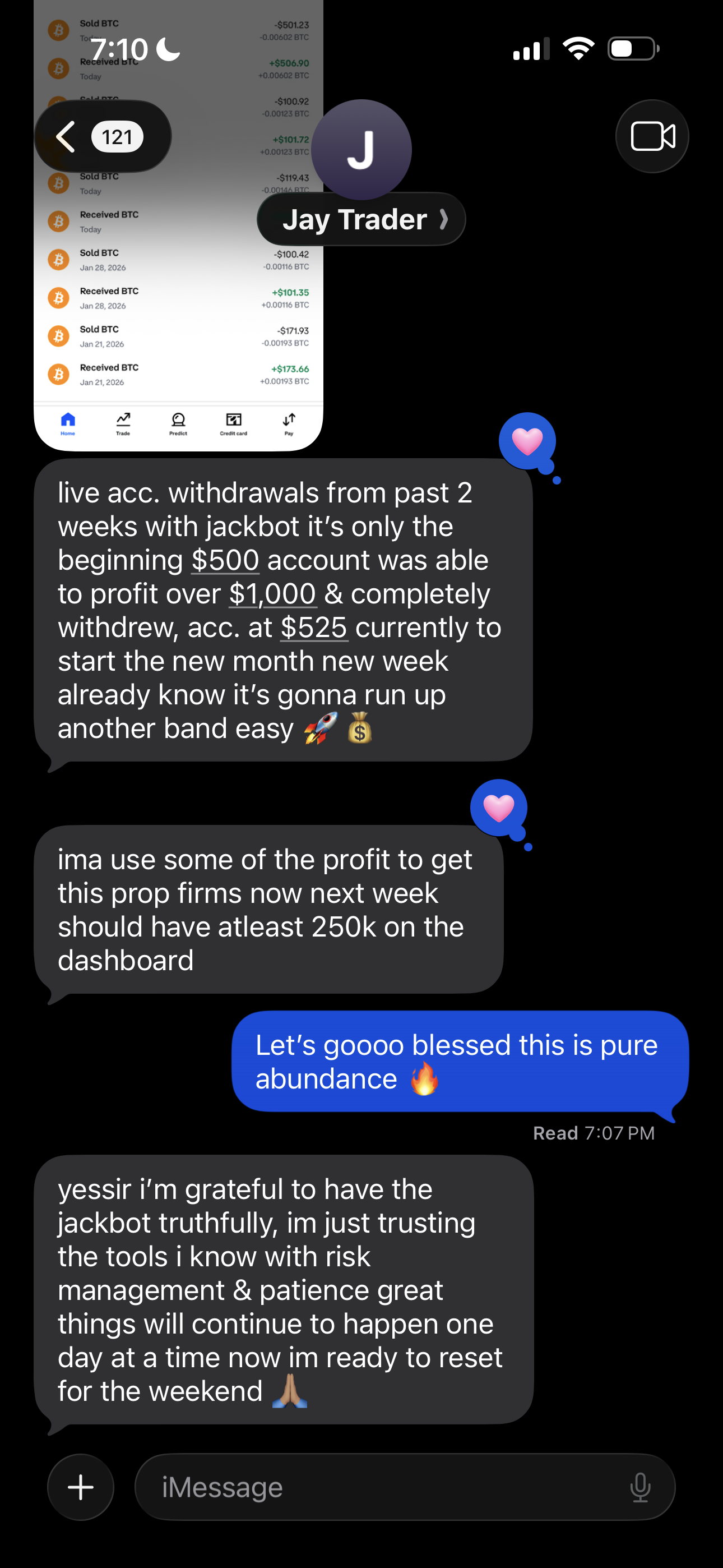Go back to the messages list
The width and height of the screenshot is (723, 1568).
tap(100, 137)
